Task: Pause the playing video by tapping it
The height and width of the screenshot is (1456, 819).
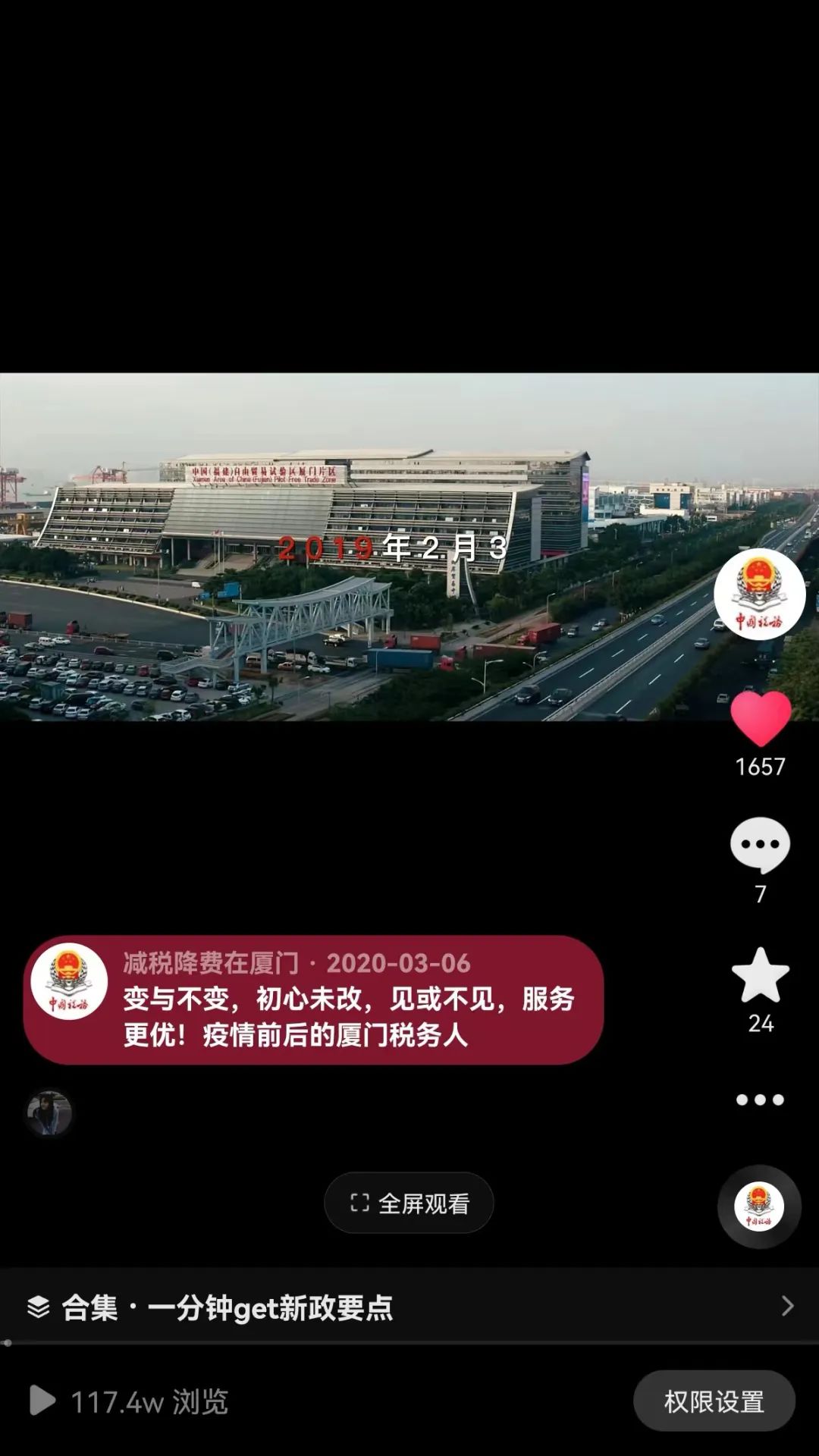Action: [409, 546]
